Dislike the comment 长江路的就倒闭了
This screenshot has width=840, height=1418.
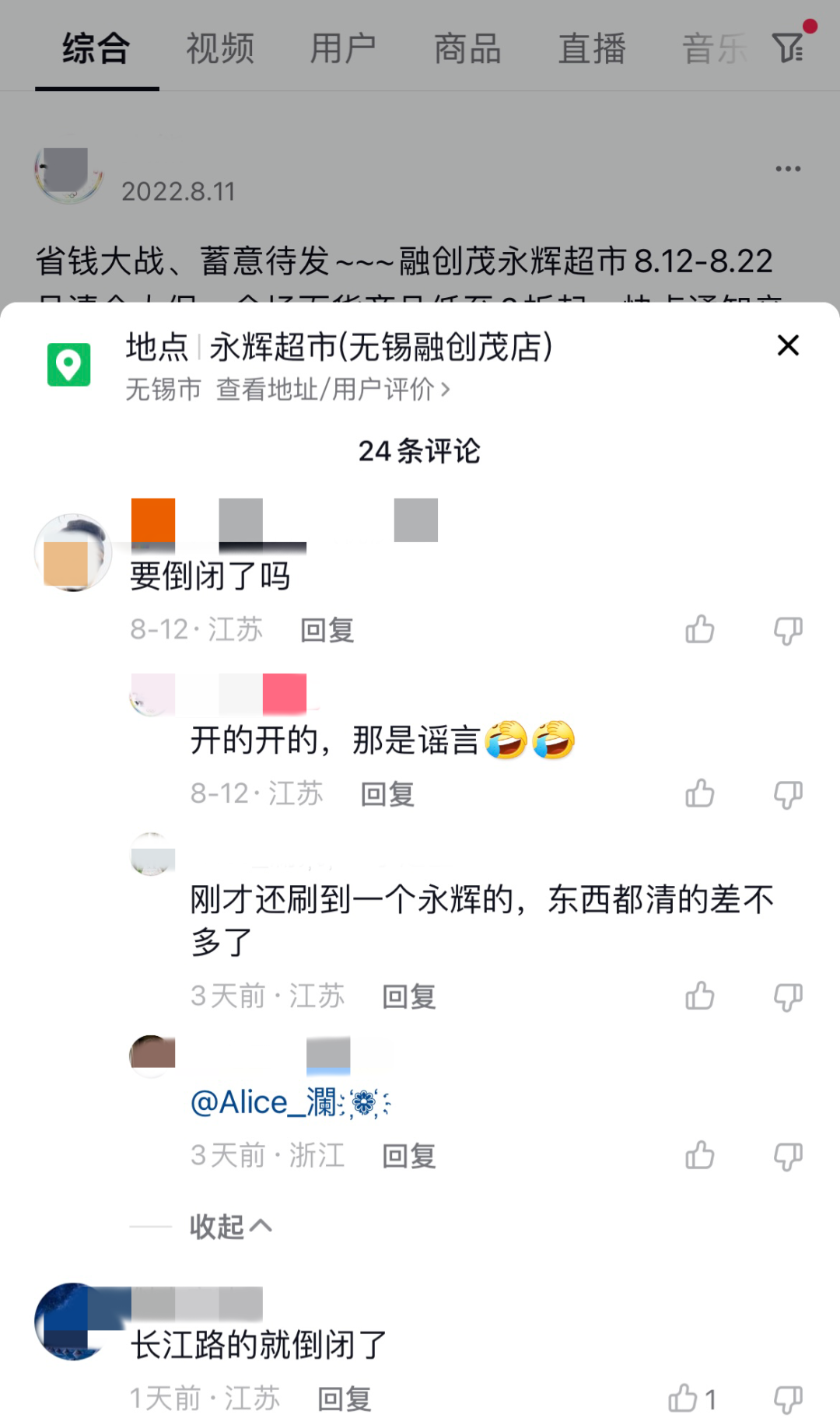pyautogui.click(x=788, y=1399)
